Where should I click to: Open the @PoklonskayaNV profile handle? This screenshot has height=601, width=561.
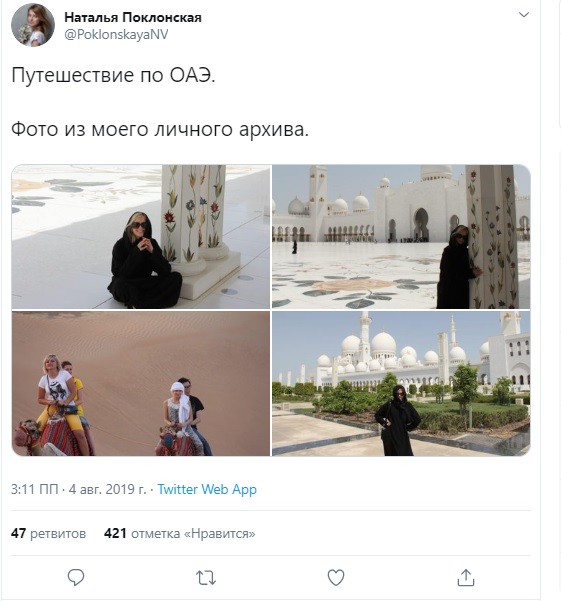pyautogui.click(x=116, y=34)
